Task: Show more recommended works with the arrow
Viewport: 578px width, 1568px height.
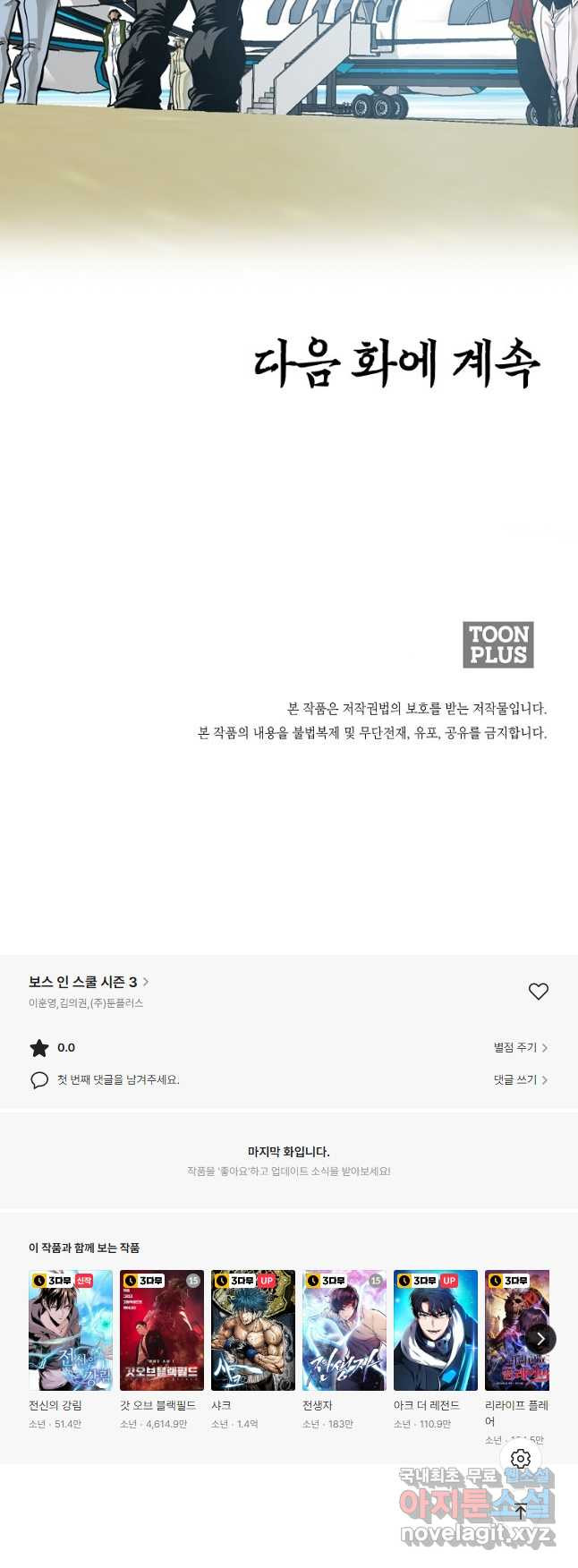Action: click(540, 1339)
